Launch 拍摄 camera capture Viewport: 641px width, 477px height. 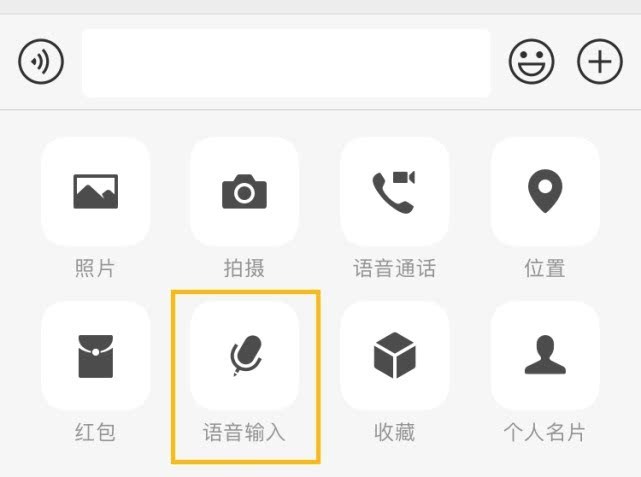tap(244, 191)
